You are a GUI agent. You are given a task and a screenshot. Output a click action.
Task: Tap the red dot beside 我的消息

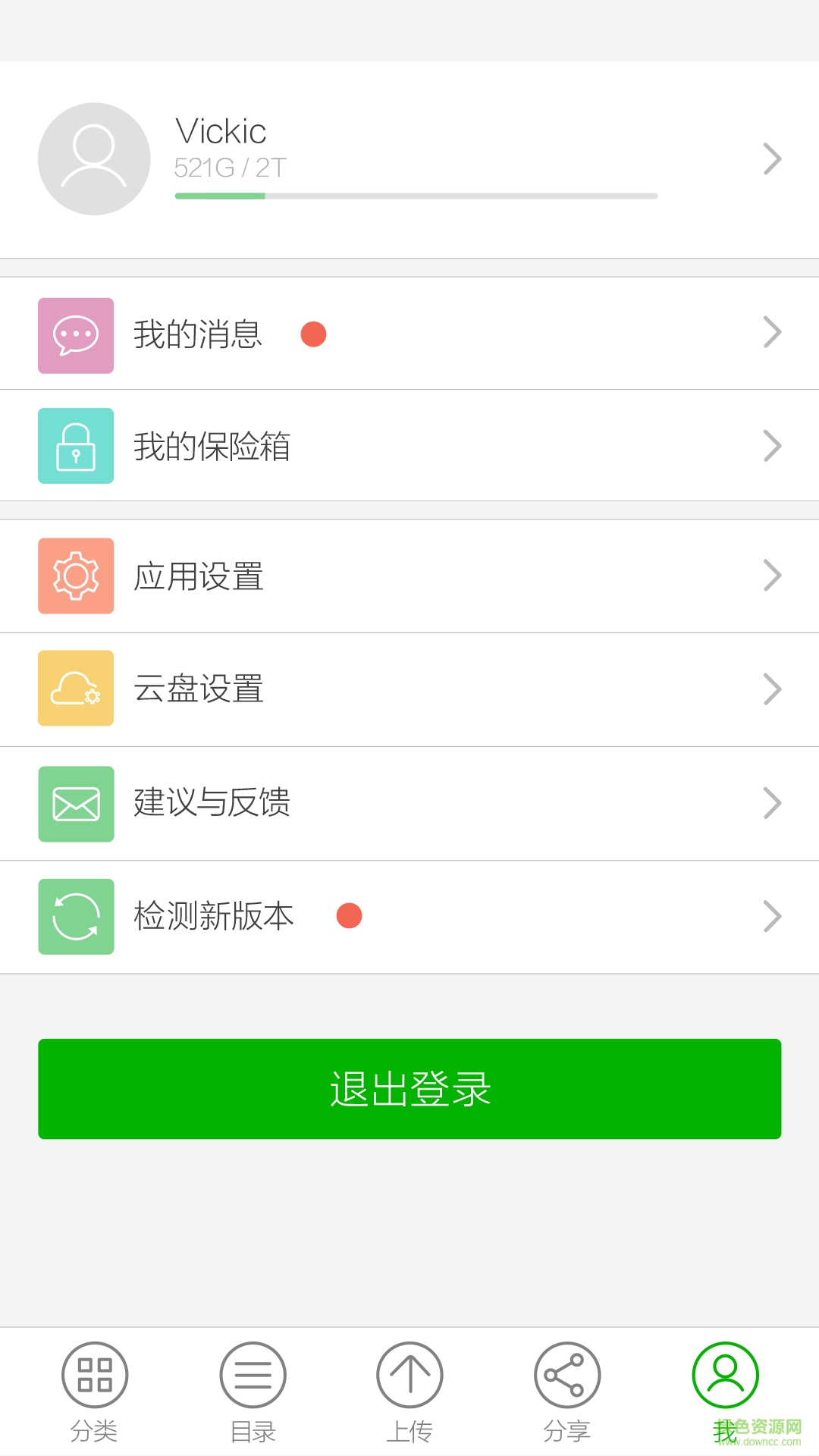click(x=313, y=335)
